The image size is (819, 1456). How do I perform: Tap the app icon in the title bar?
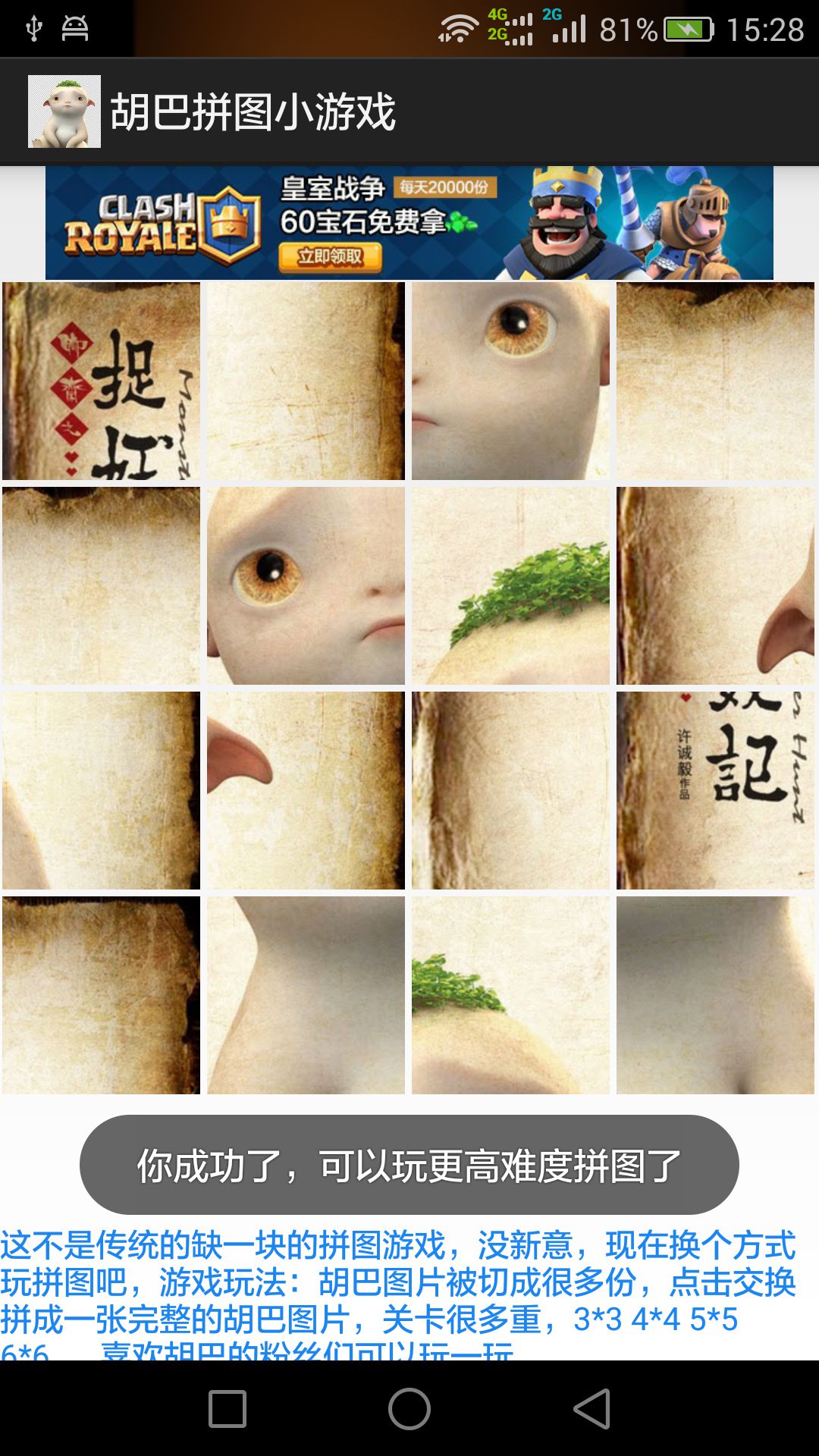point(64,111)
